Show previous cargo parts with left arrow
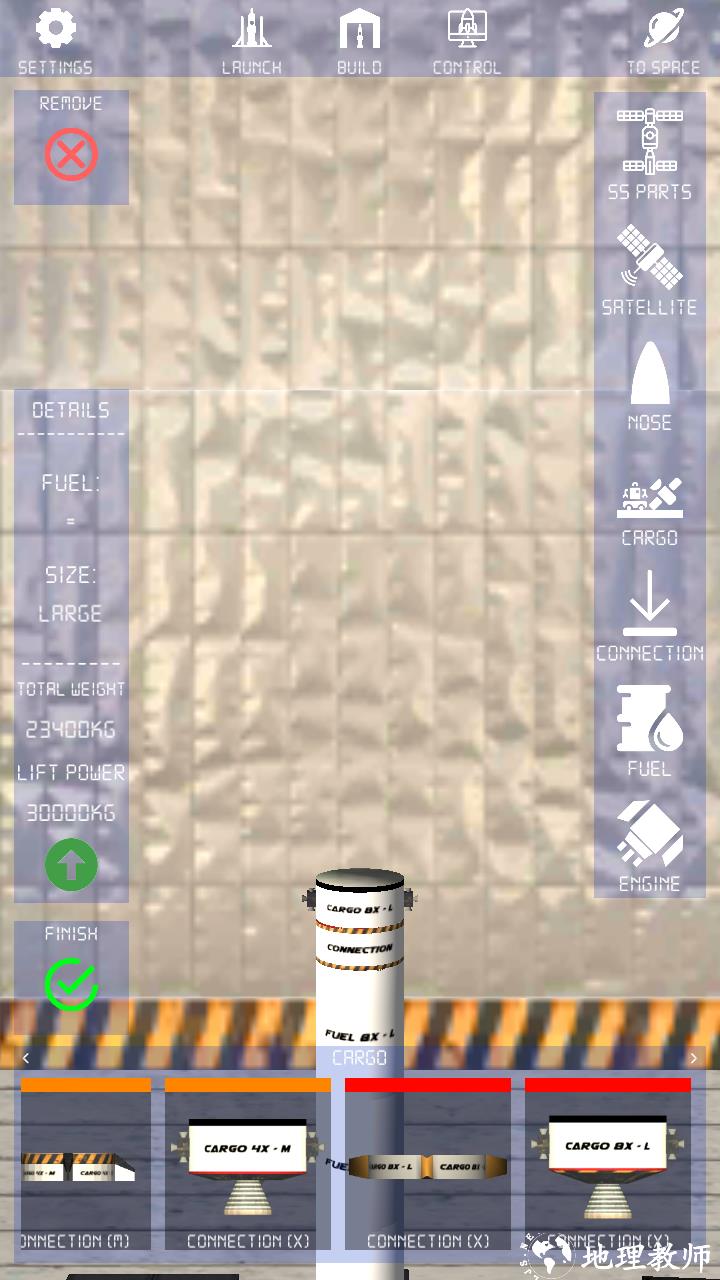 26,1058
